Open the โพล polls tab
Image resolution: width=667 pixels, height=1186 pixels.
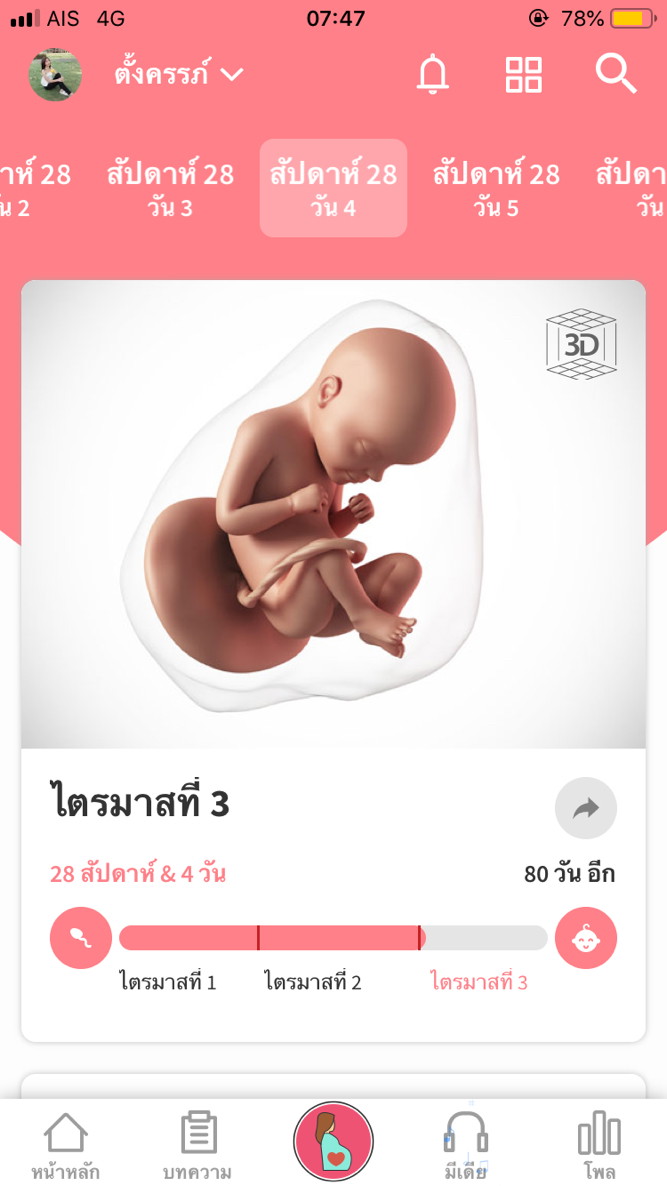tap(599, 1146)
